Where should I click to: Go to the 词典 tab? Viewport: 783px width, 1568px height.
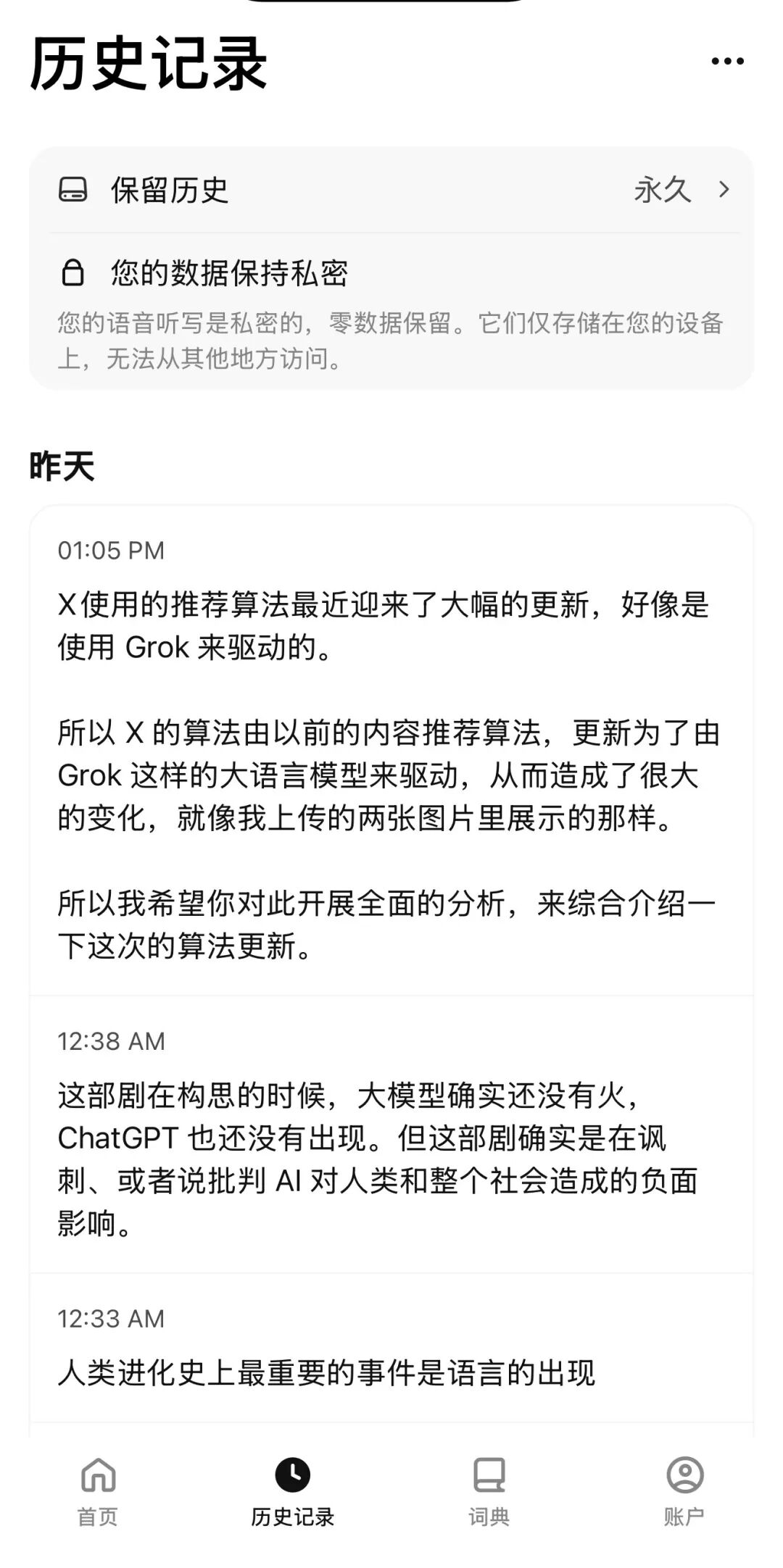pos(489,1493)
